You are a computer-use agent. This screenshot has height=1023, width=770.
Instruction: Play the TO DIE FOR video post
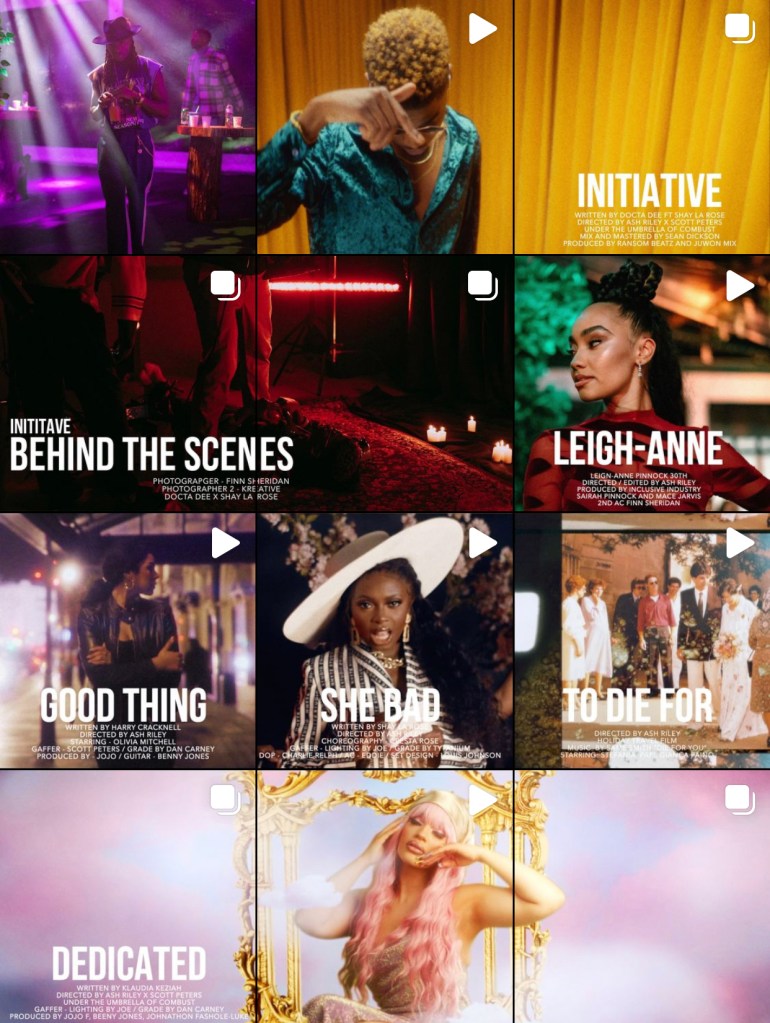[x=642, y=641]
